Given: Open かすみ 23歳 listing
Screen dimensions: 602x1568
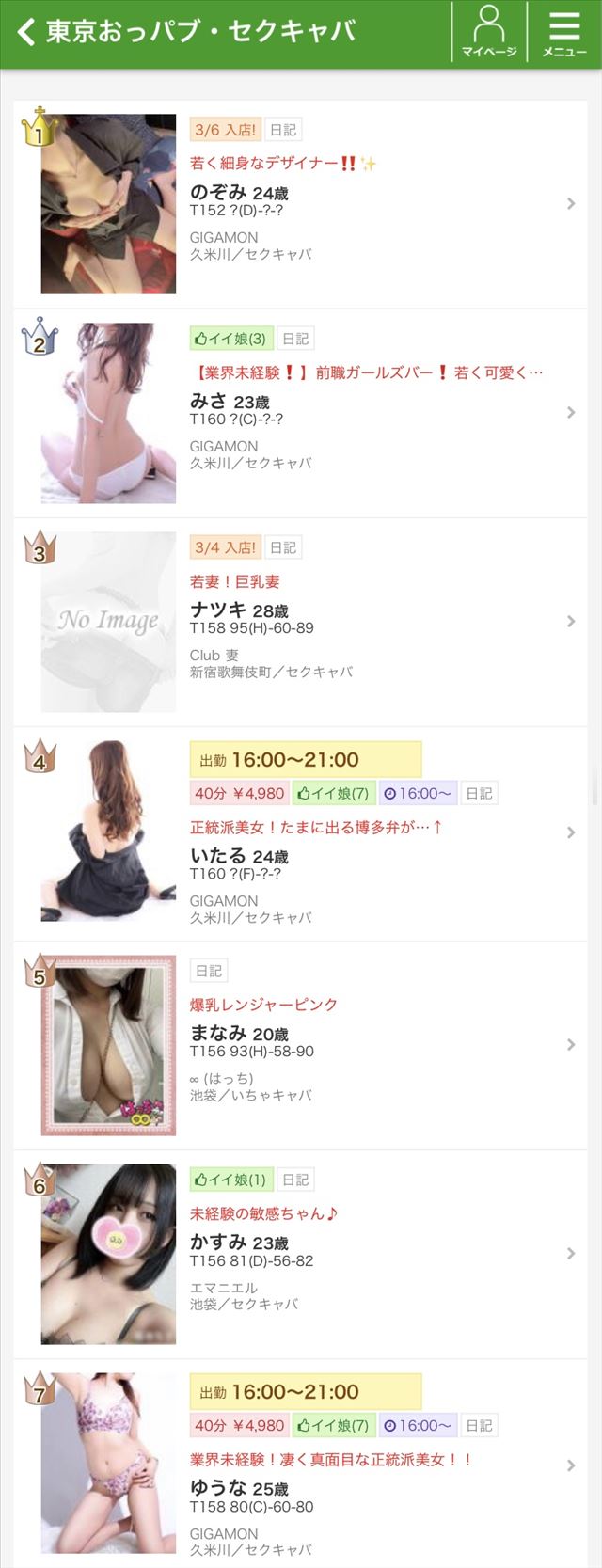Looking at the screenshot, I should coord(301,1254).
